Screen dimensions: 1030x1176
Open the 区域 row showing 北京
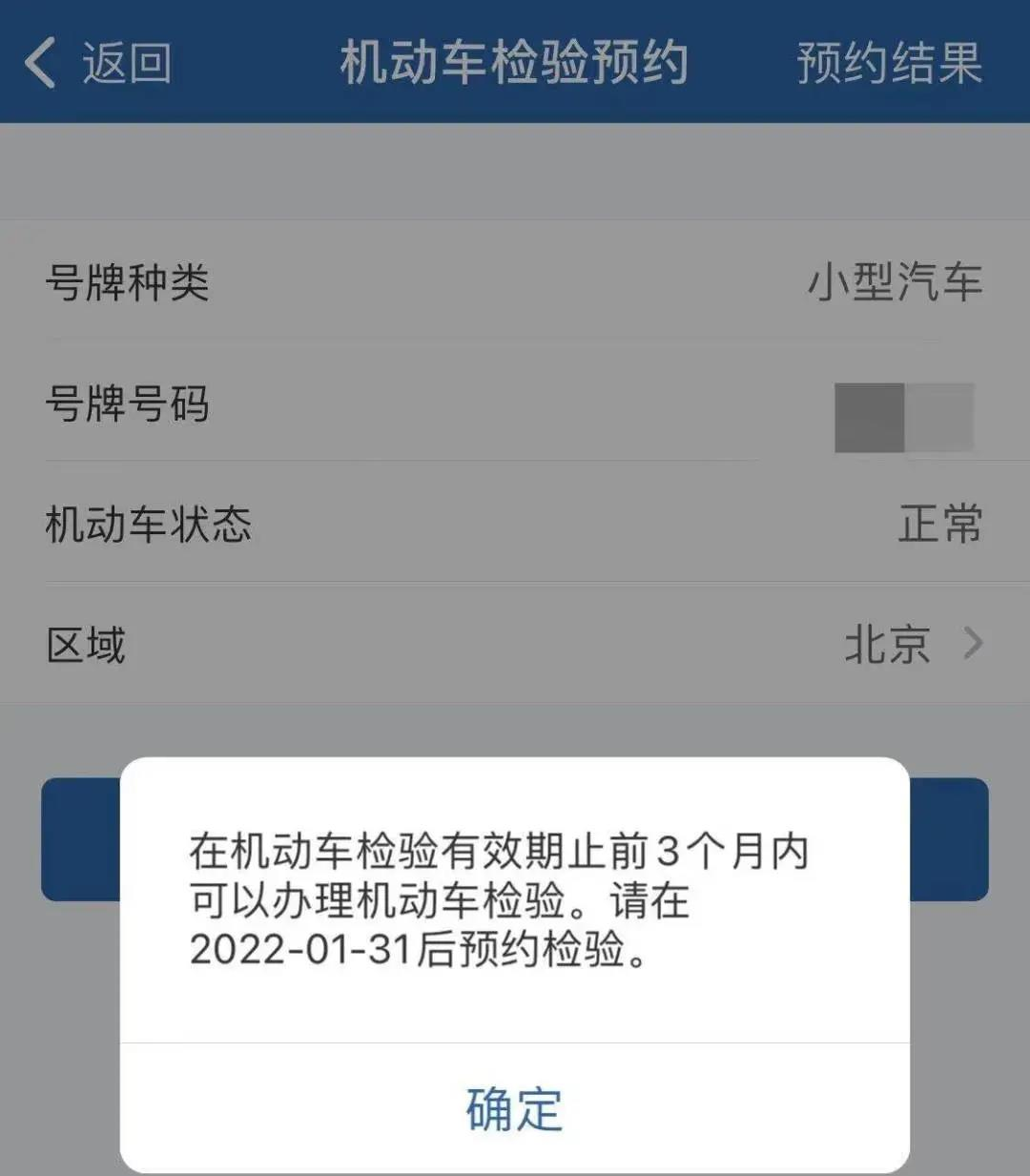[x=515, y=645]
